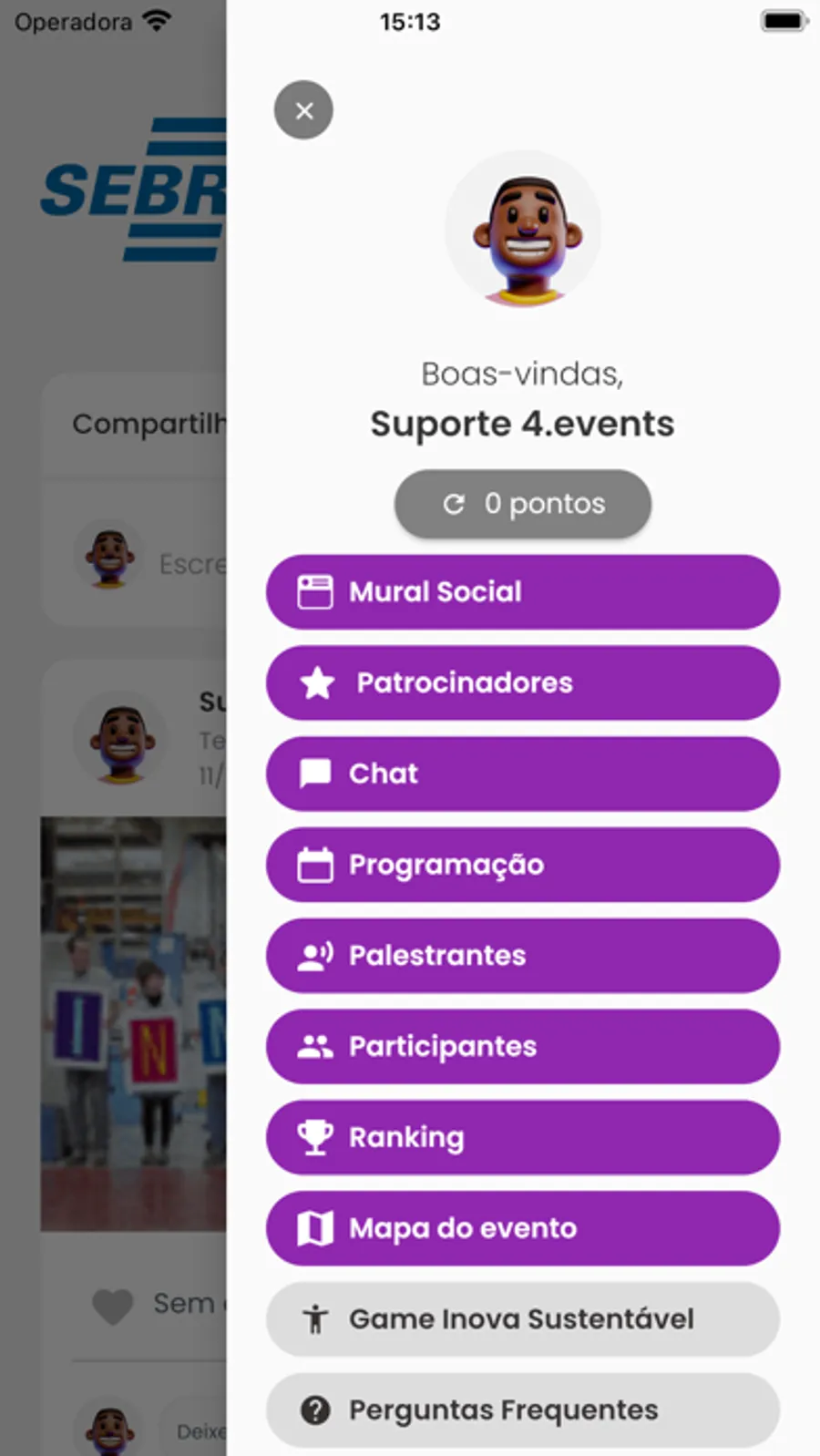The height and width of the screenshot is (1456, 820).
Task: Open Perguntas Frequentes
Action: point(522,1410)
